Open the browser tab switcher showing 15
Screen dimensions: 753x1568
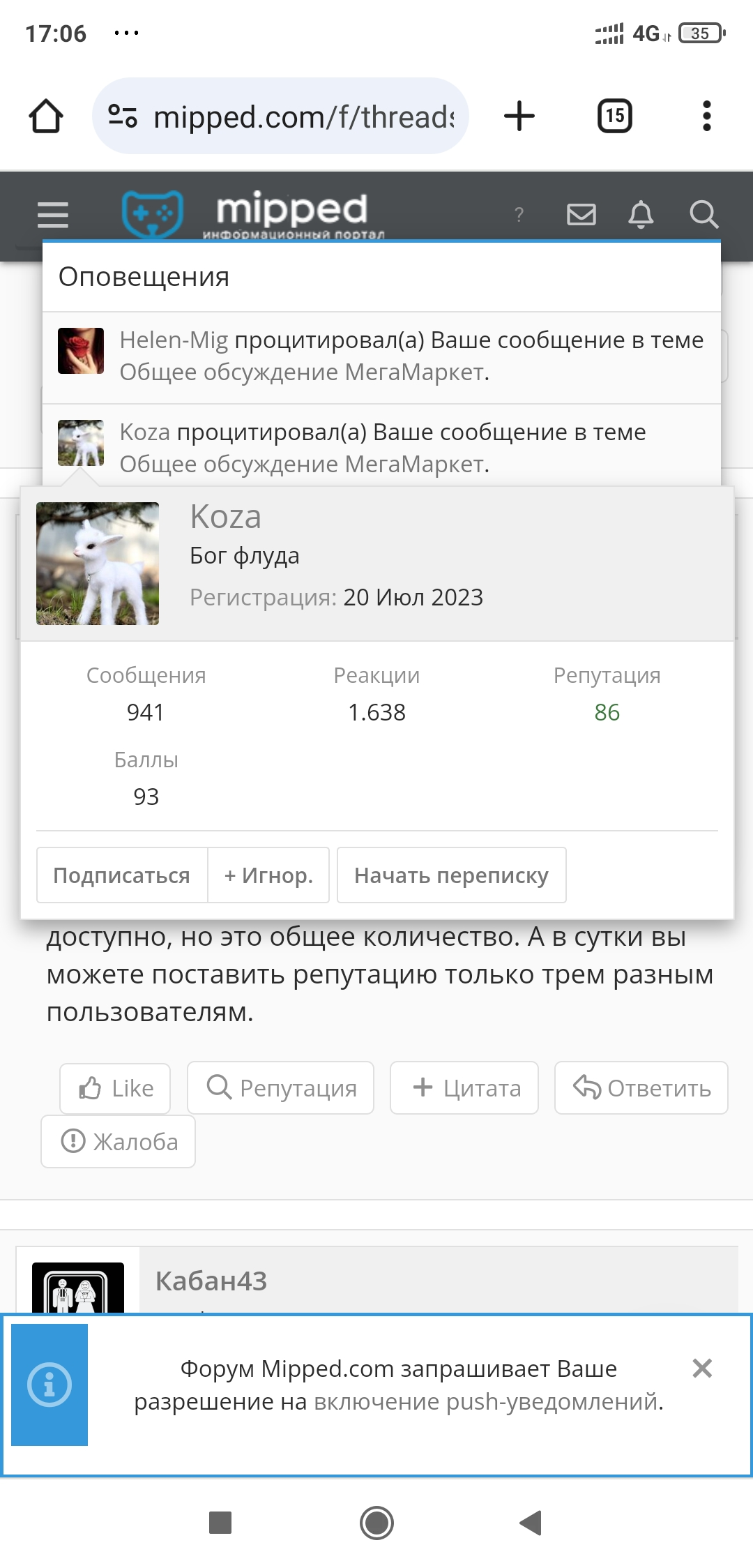pyautogui.click(x=615, y=116)
